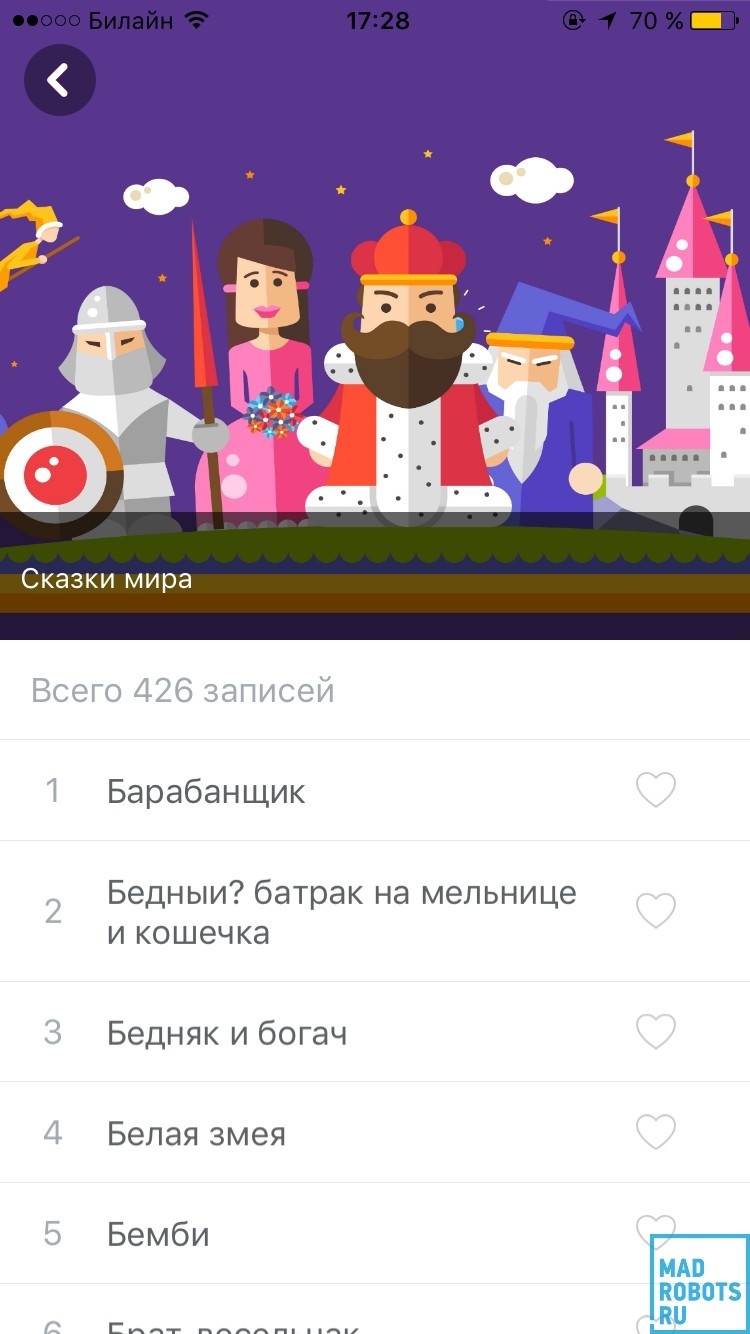Play the record Бемби
750x1334 pixels.
(x=158, y=1234)
